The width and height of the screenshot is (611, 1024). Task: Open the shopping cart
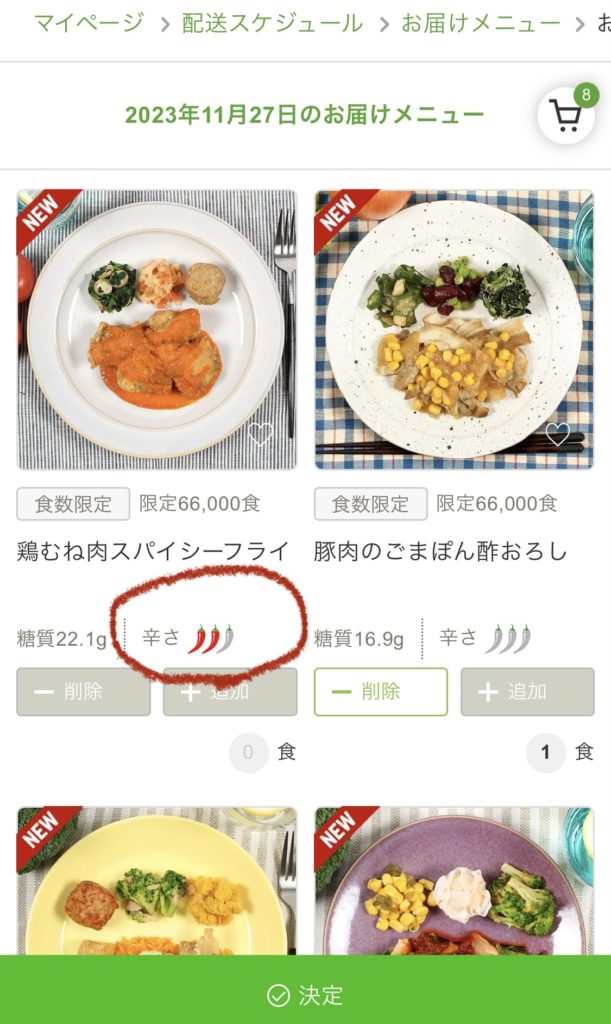coord(566,116)
